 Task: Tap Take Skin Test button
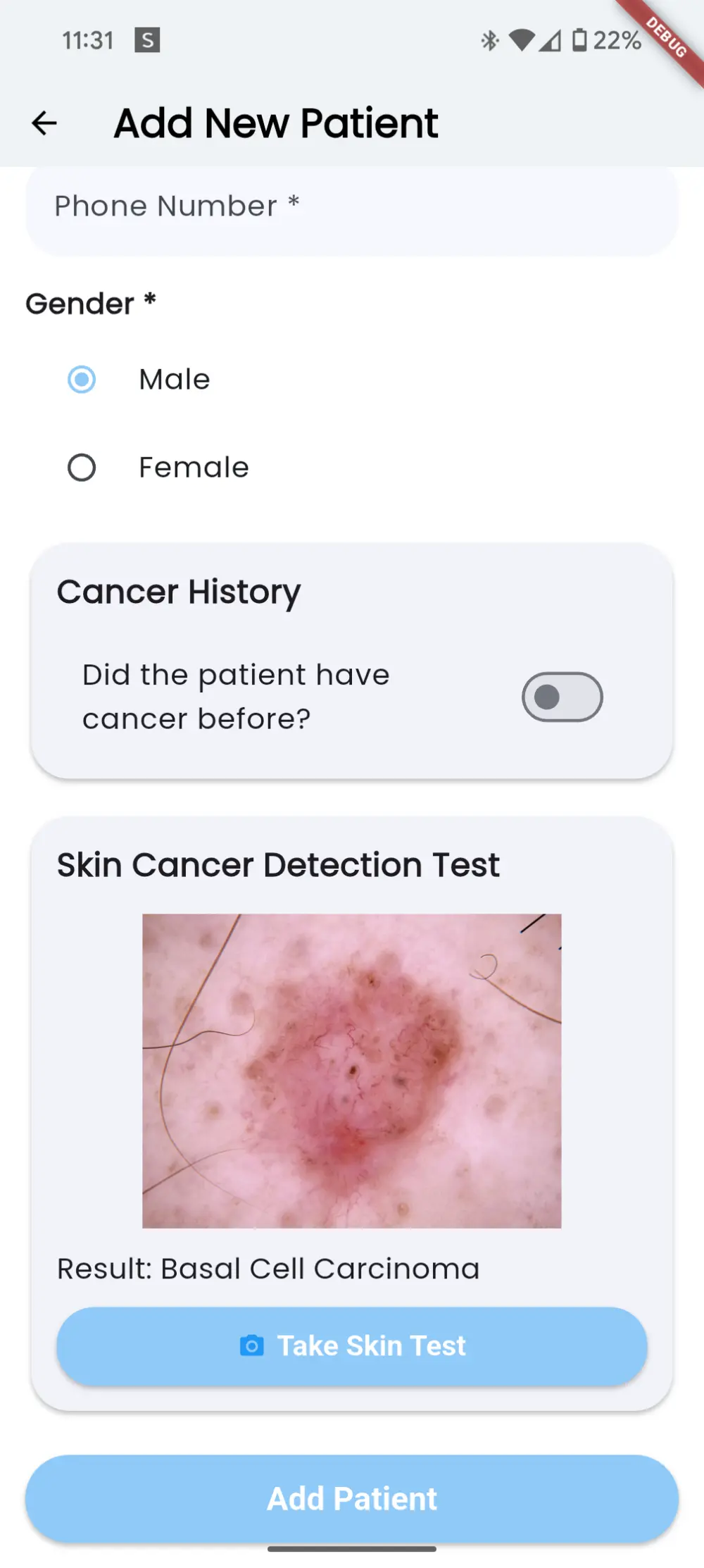pyautogui.click(x=352, y=1346)
